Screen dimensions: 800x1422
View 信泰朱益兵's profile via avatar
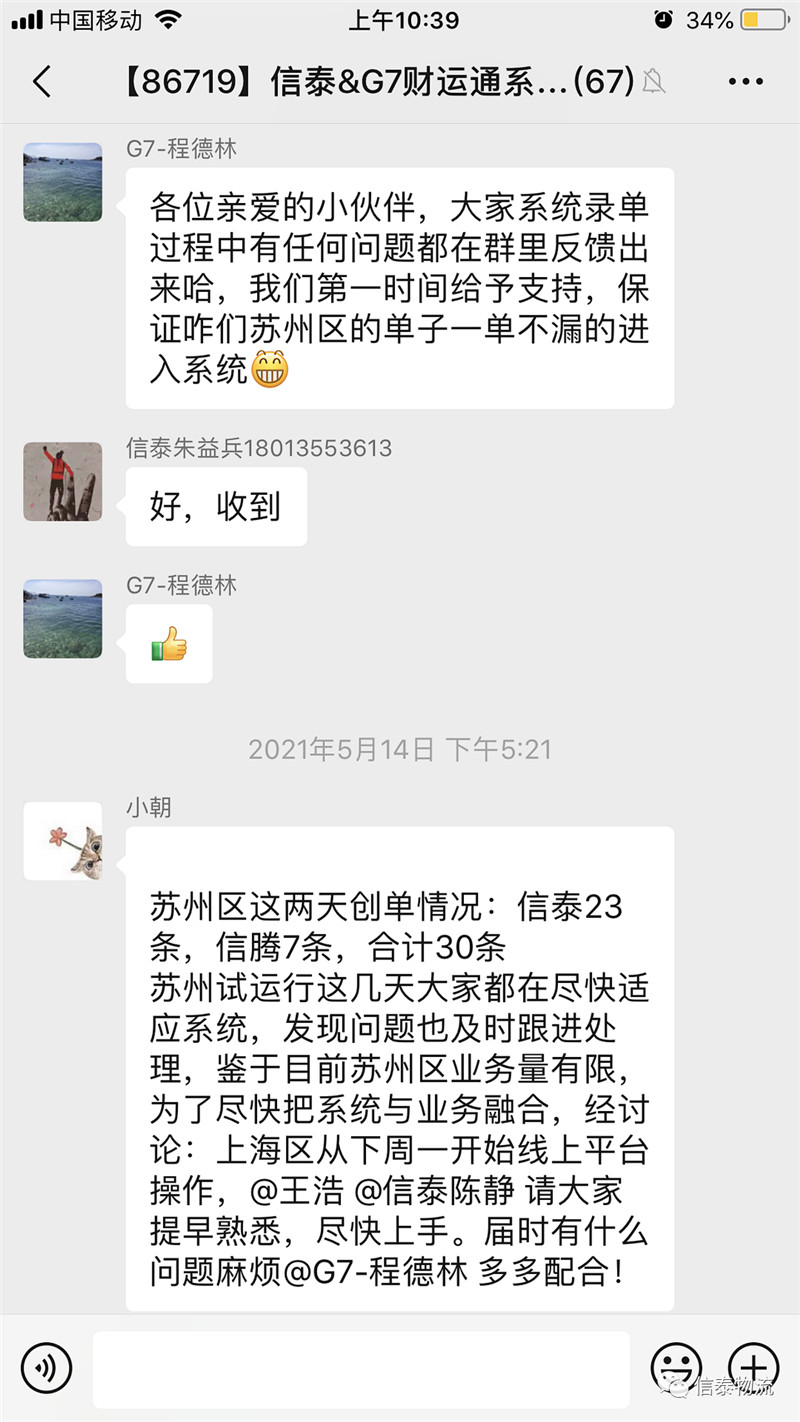(x=63, y=482)
